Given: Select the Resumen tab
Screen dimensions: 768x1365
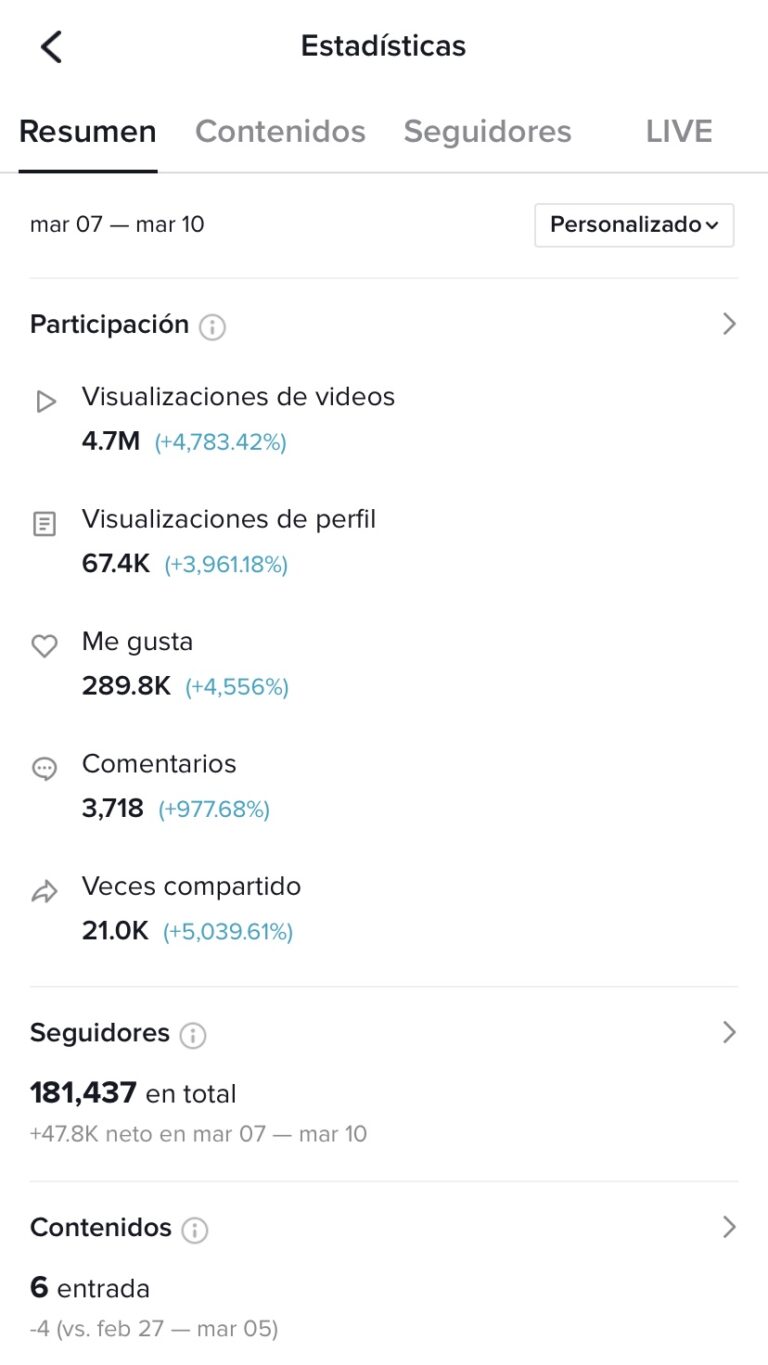Looking at the screenshot, I should (88, 132).
